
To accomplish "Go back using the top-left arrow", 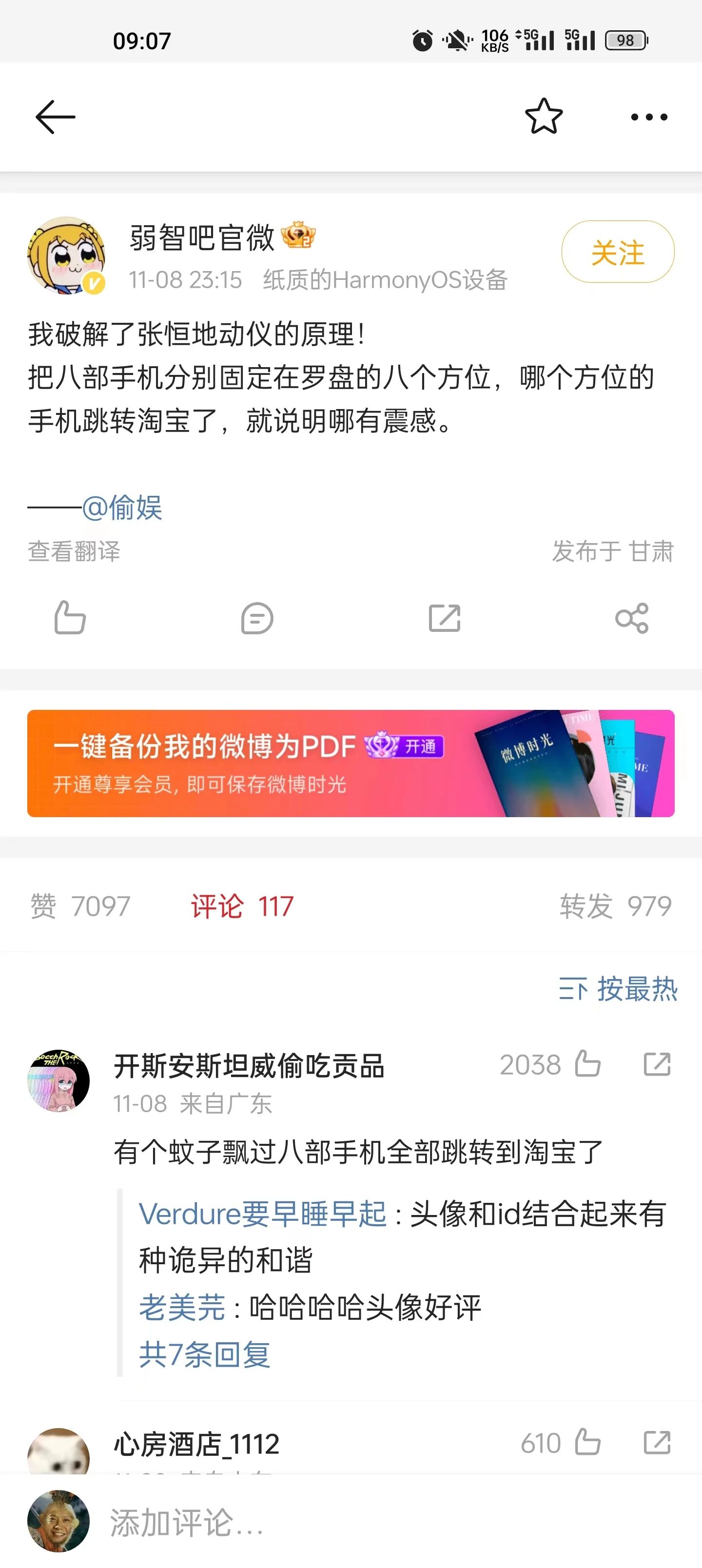I will (x=56, y=117).
